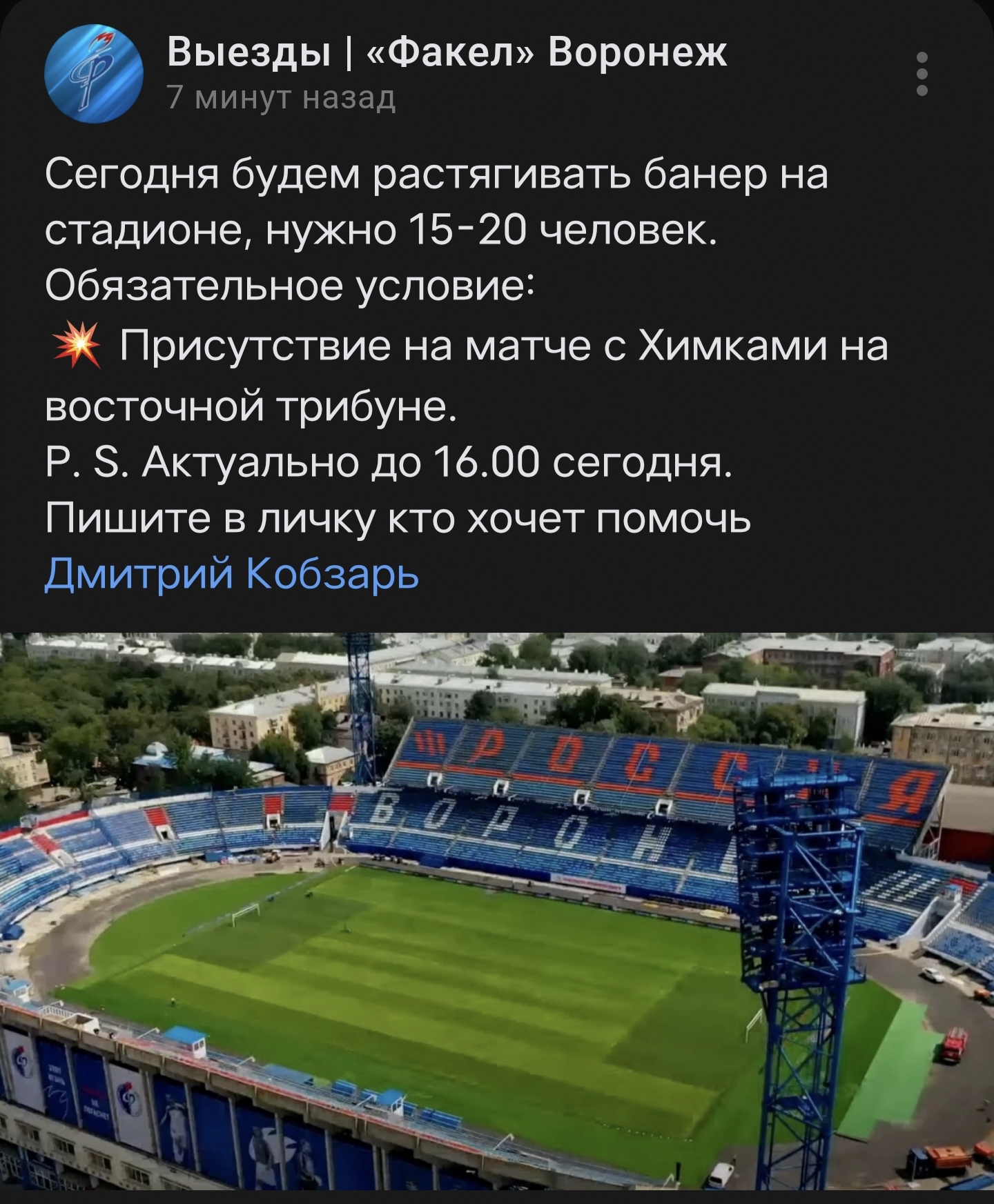This screenshot has height=1204, width=994.
Task: Open Дмитрий Кобзарь's profile link
Action: 232,573
